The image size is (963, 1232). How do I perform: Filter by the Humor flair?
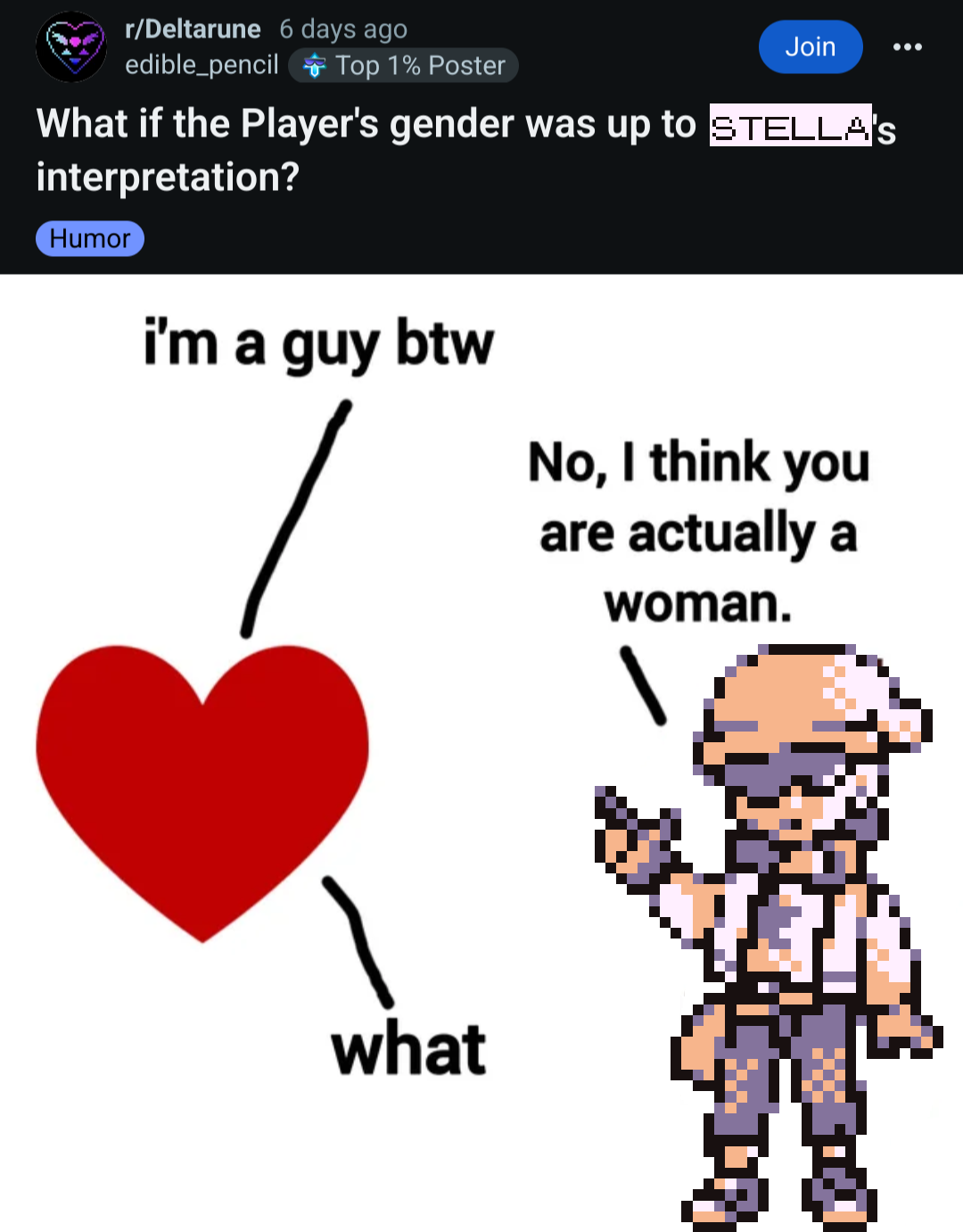point(89,238)
